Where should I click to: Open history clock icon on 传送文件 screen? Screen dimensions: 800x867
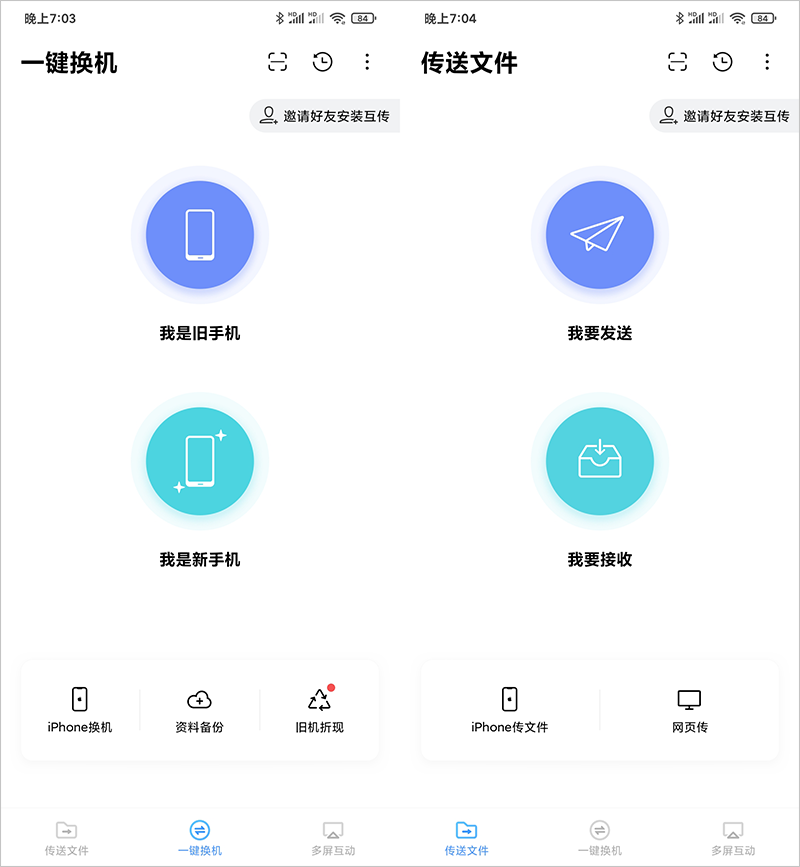tap(722, 62)
